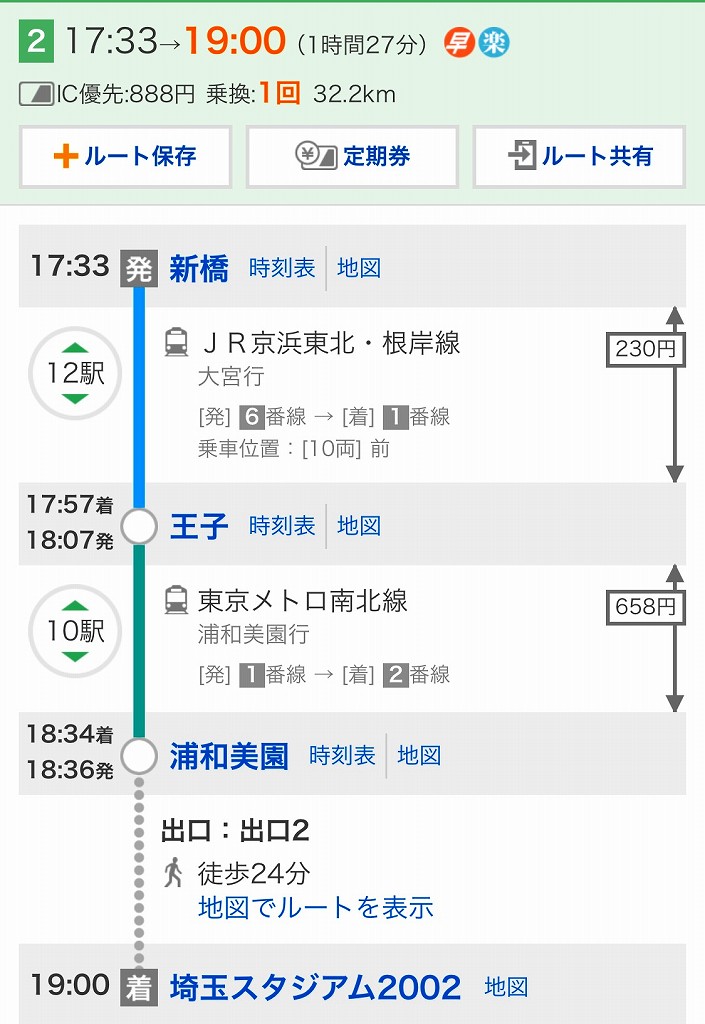Open 埼玉スタジアム2002 destination page
The width and height of the screenshot is (705, 1024).
315,987
